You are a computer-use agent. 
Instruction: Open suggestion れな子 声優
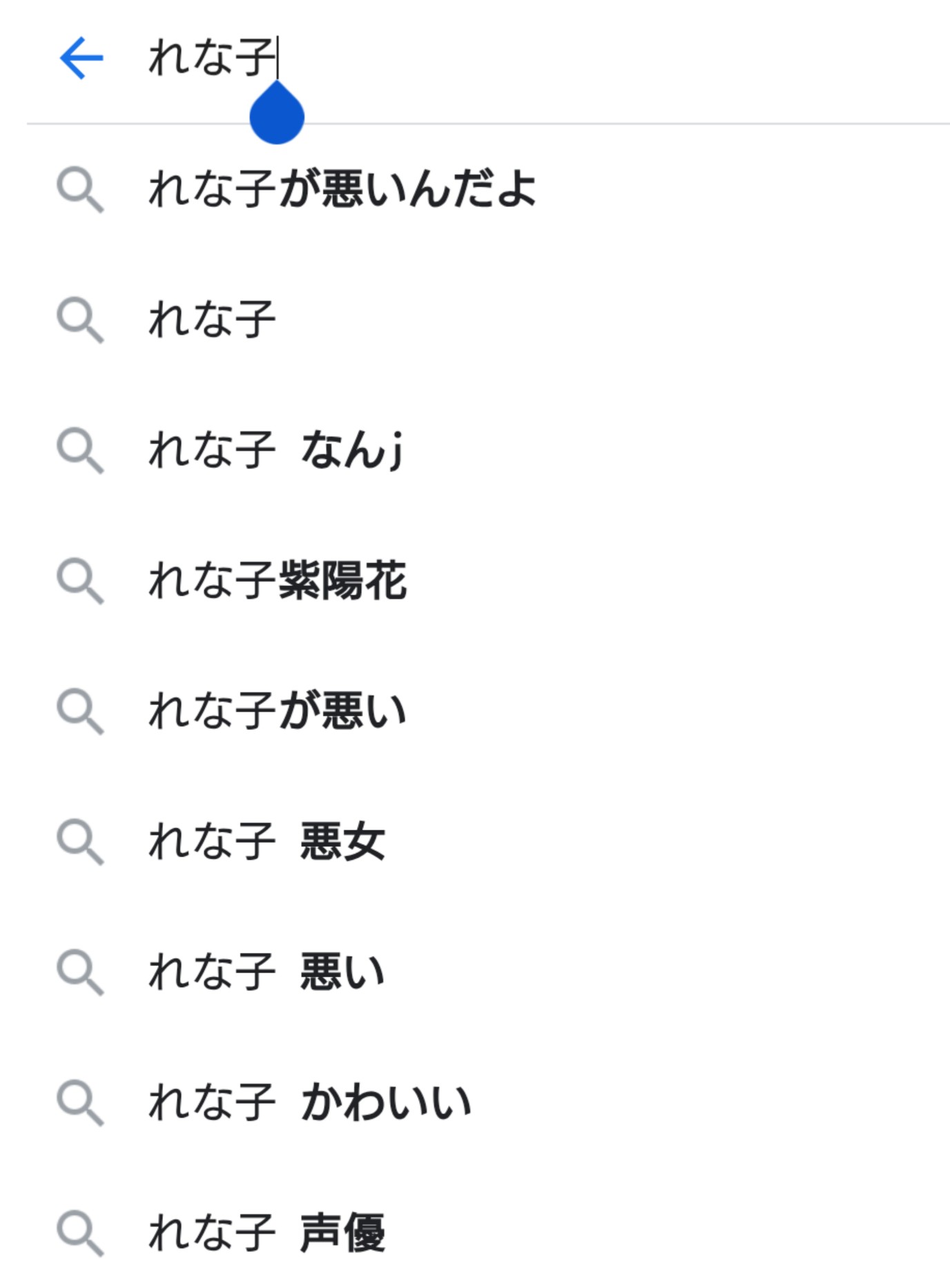point(266,1233)
